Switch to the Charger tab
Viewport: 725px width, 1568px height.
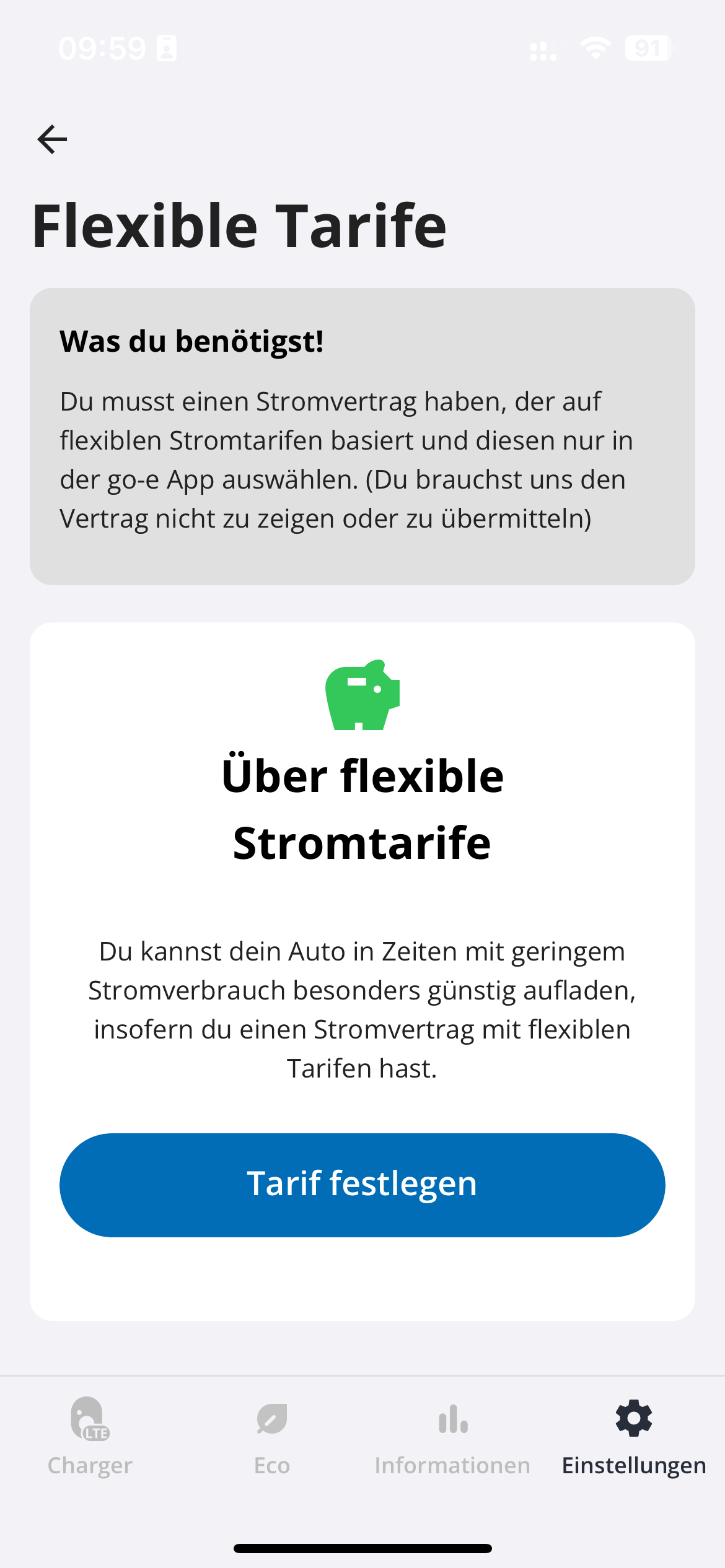click(90, 1437)
